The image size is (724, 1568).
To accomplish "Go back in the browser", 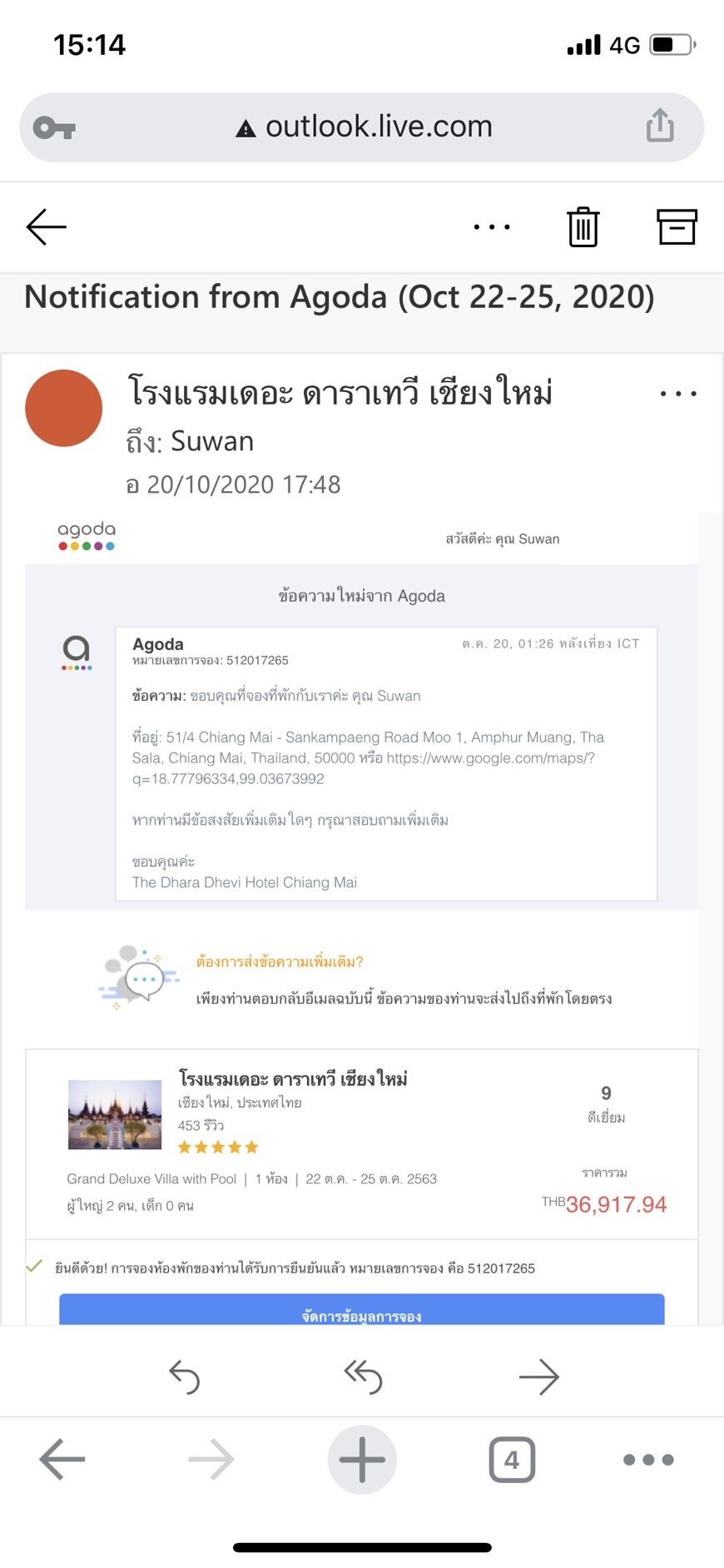I will 62,1459.
